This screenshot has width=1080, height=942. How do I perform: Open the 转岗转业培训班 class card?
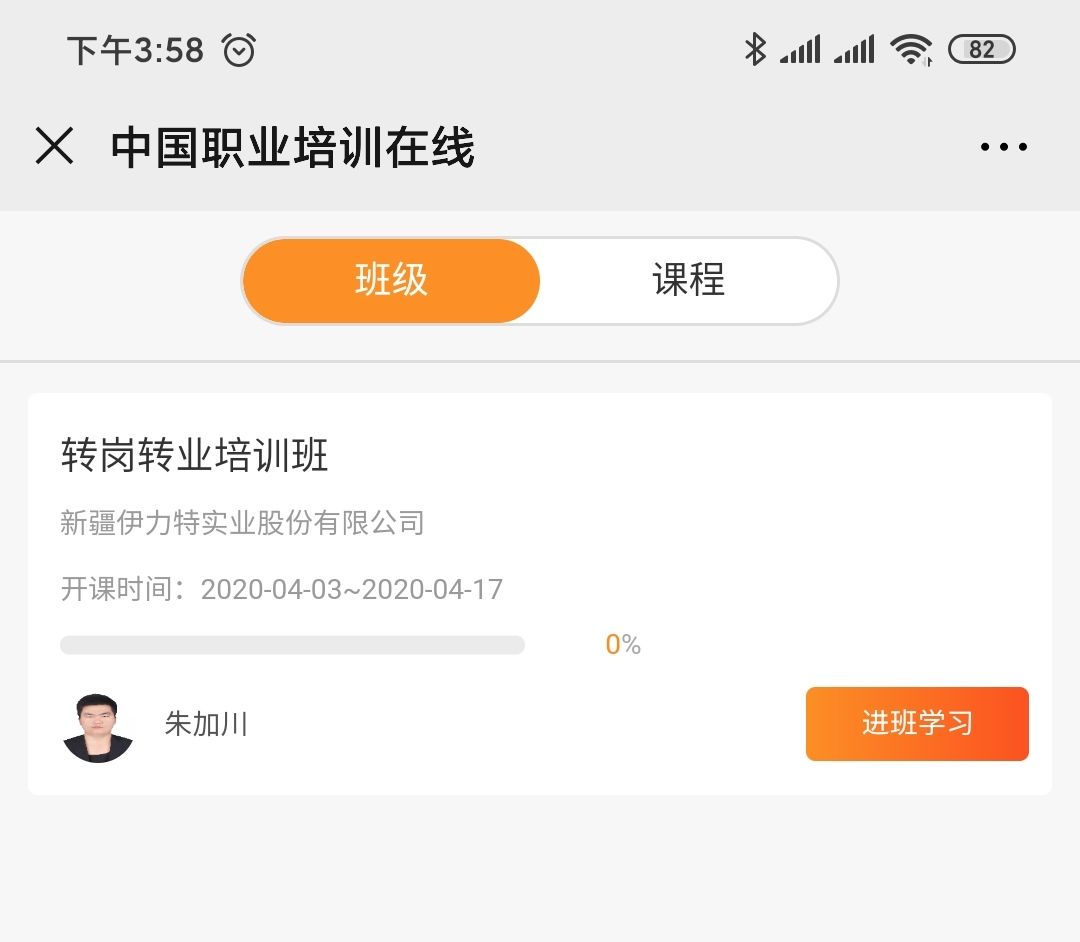(195, 456)
